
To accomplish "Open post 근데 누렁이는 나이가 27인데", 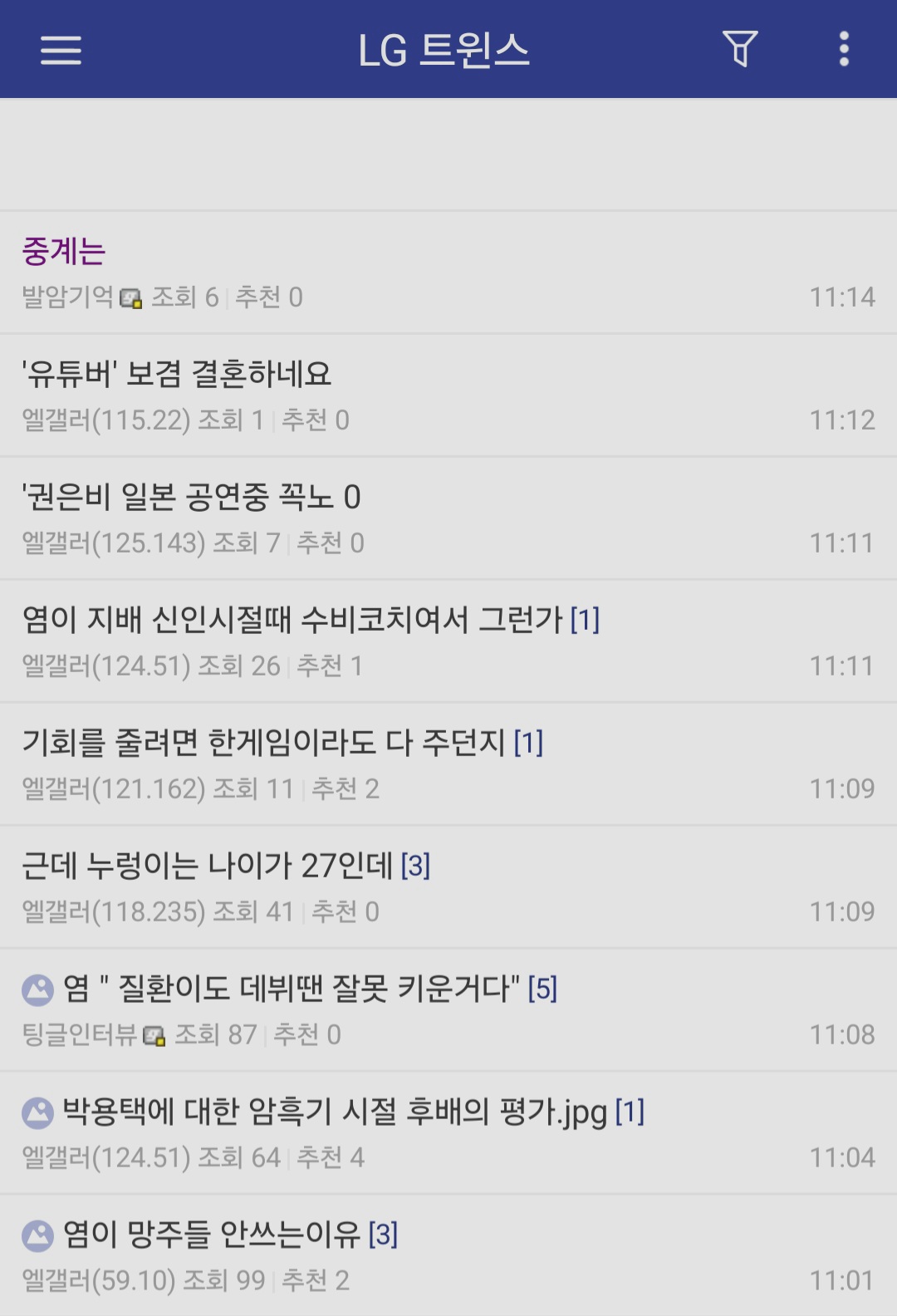I will click(x=208, y=867).
